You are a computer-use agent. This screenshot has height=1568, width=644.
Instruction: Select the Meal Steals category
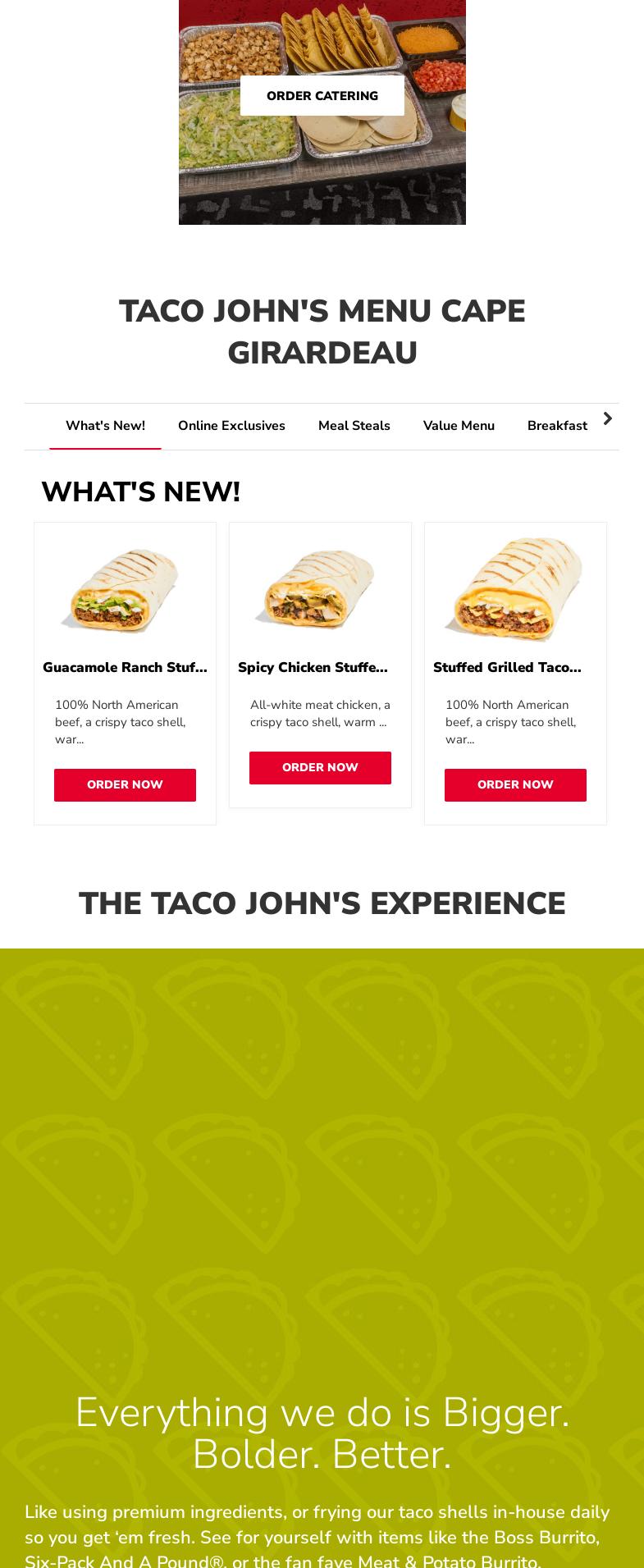pos(354,426)
